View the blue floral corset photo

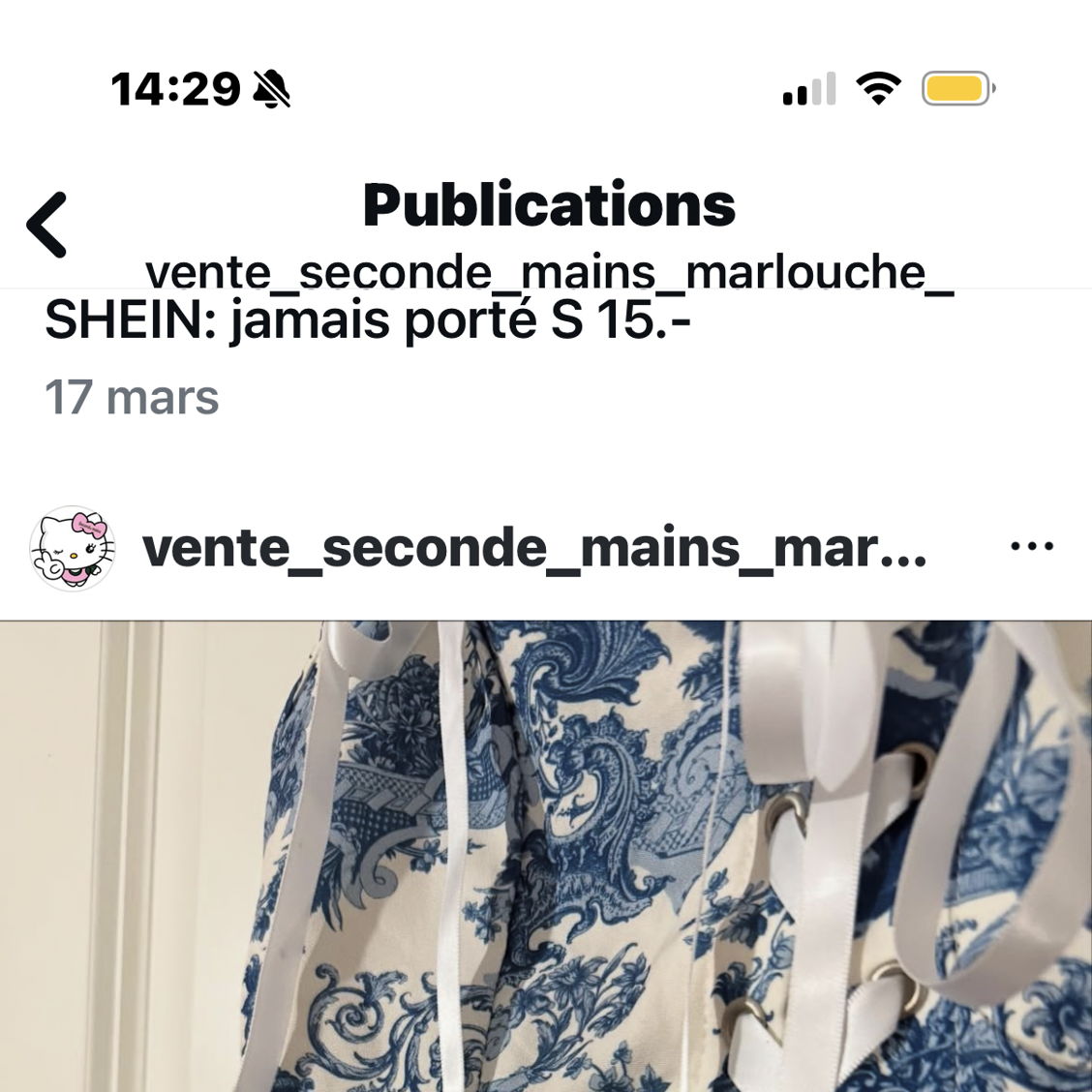coord(546,856)
